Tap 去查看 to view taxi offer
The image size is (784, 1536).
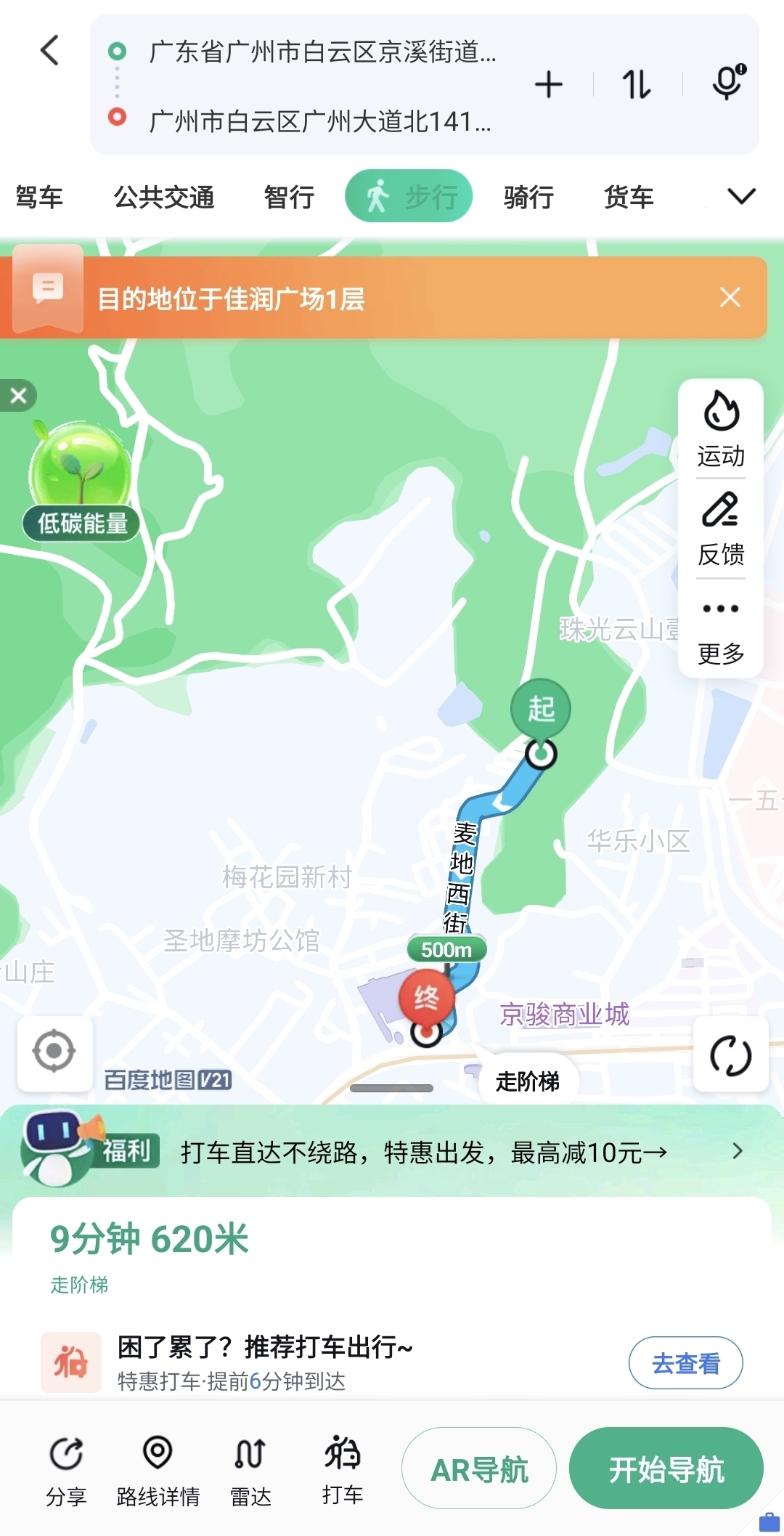685,1363
